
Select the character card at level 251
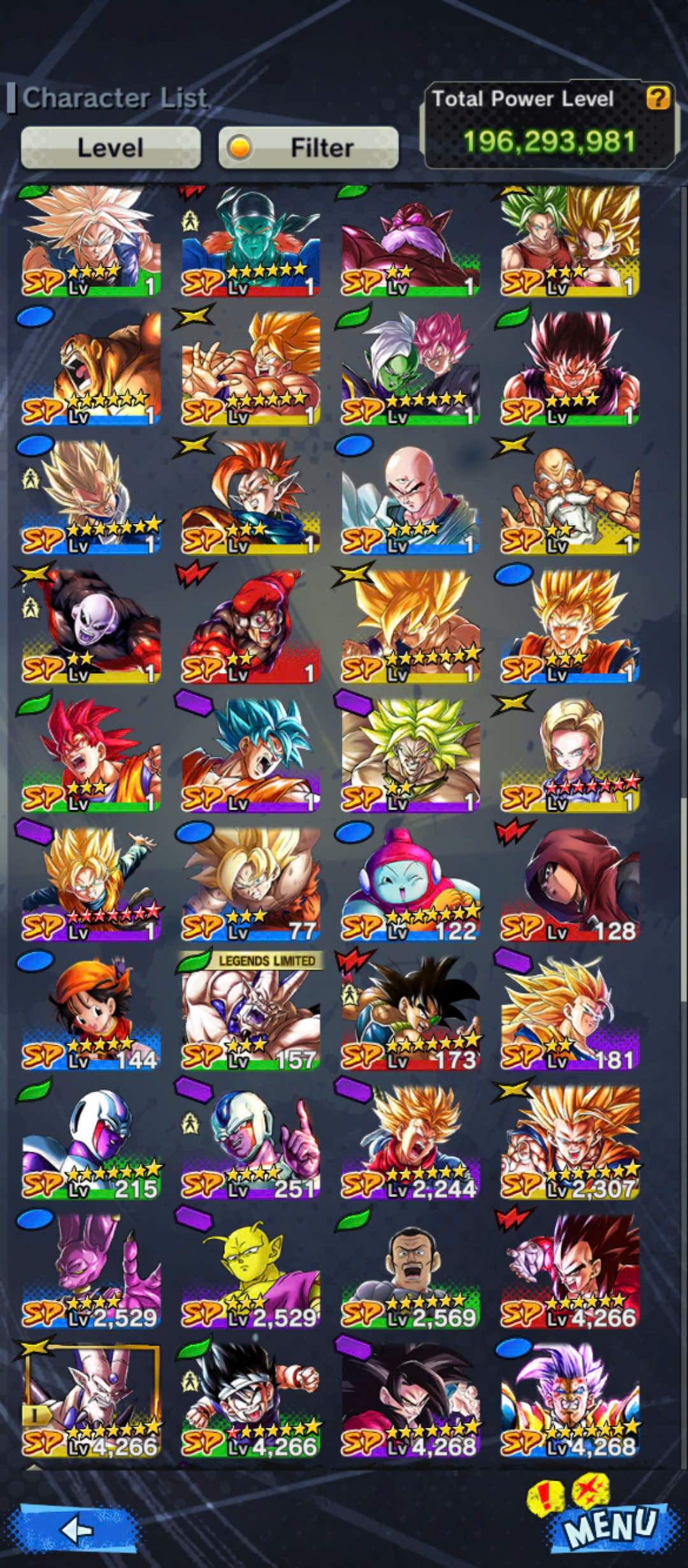pos(251,1142)
